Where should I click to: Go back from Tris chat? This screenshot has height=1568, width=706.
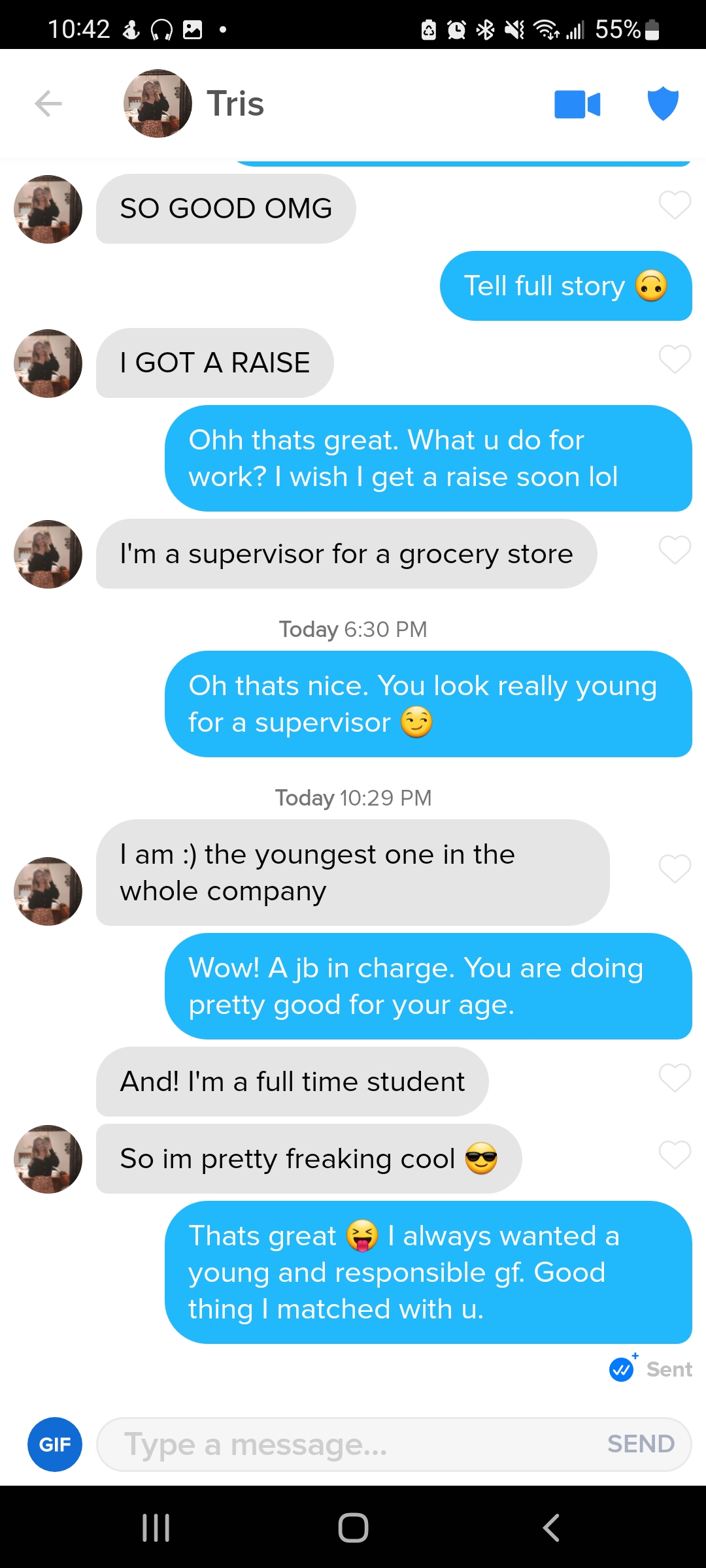[x=48, y=103]
